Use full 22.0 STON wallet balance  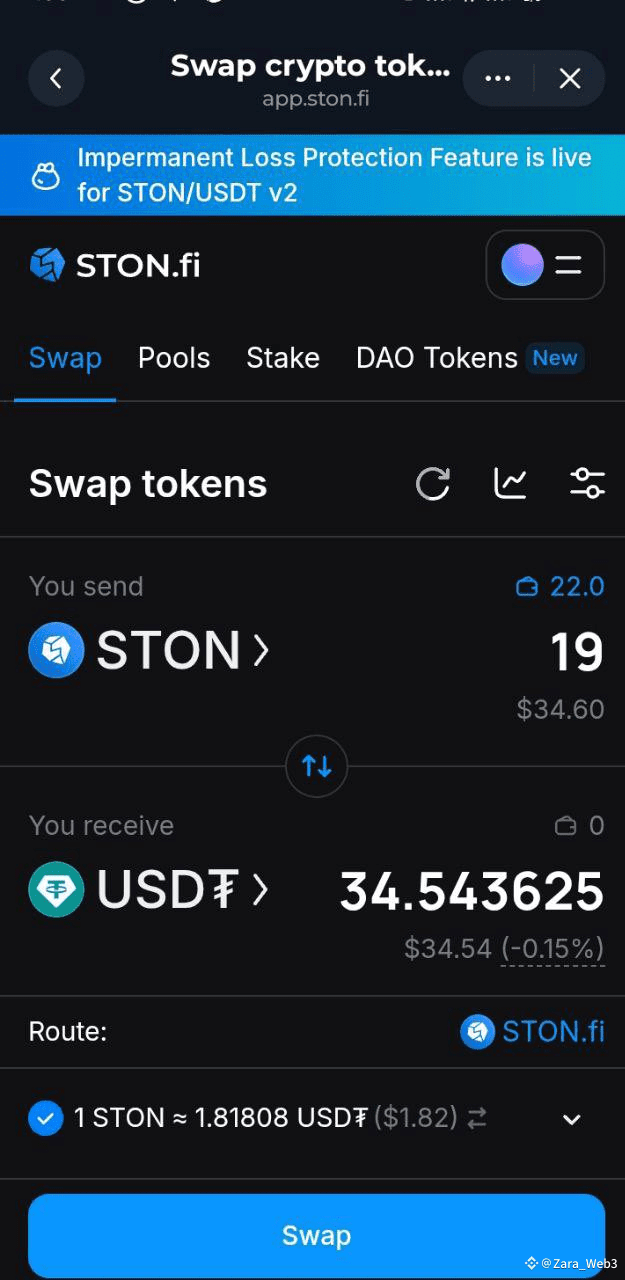(561, 587)
